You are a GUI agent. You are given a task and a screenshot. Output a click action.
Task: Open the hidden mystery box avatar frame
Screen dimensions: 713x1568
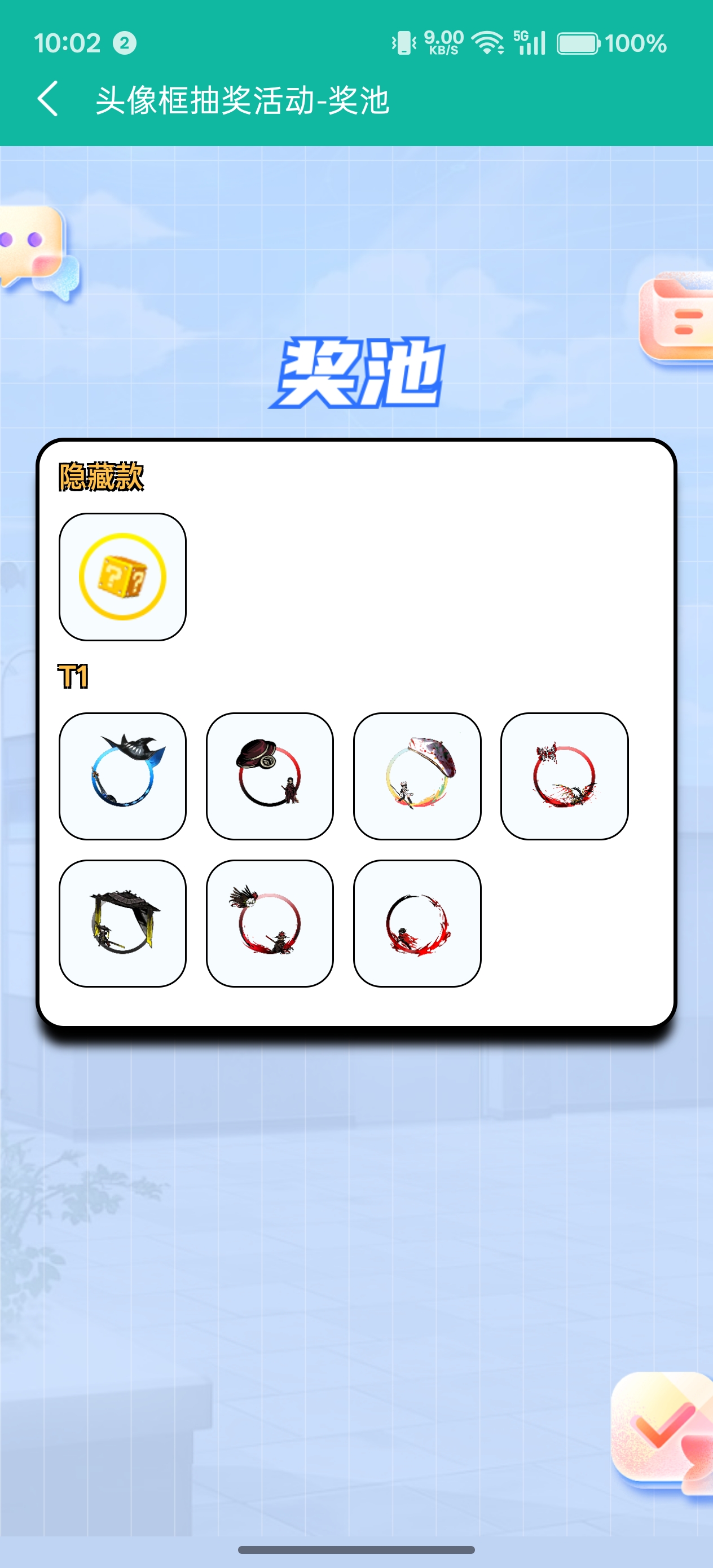122,576
